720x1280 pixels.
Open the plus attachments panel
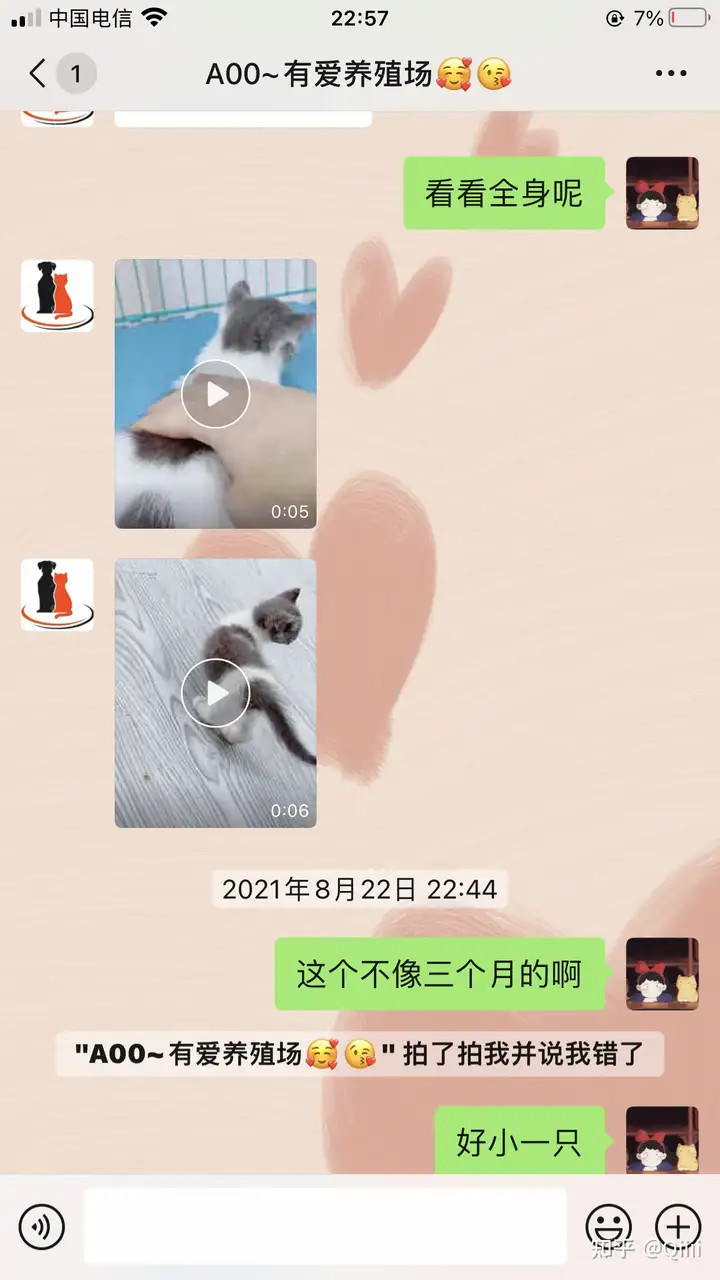678,1226
